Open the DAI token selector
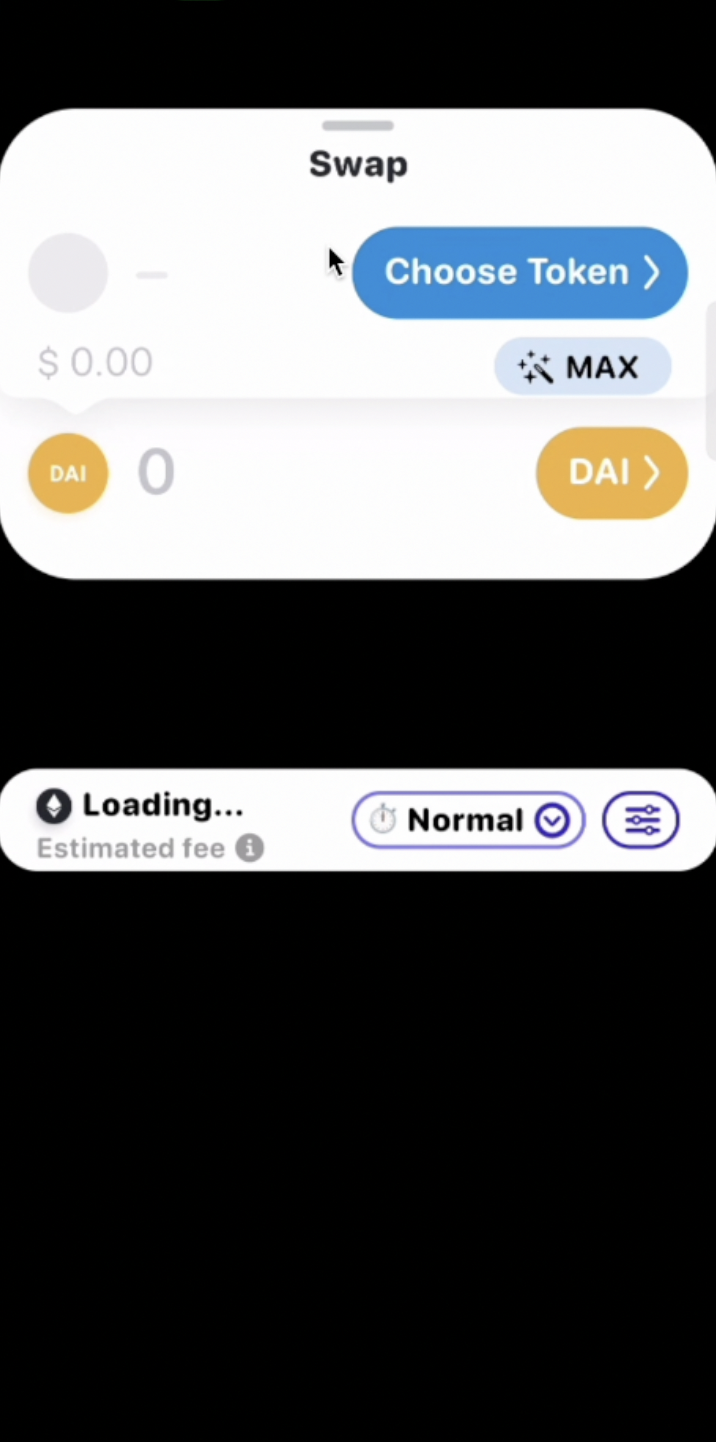Image resolution: width=716 pixels, height=1442 pixels. point(611,472)
